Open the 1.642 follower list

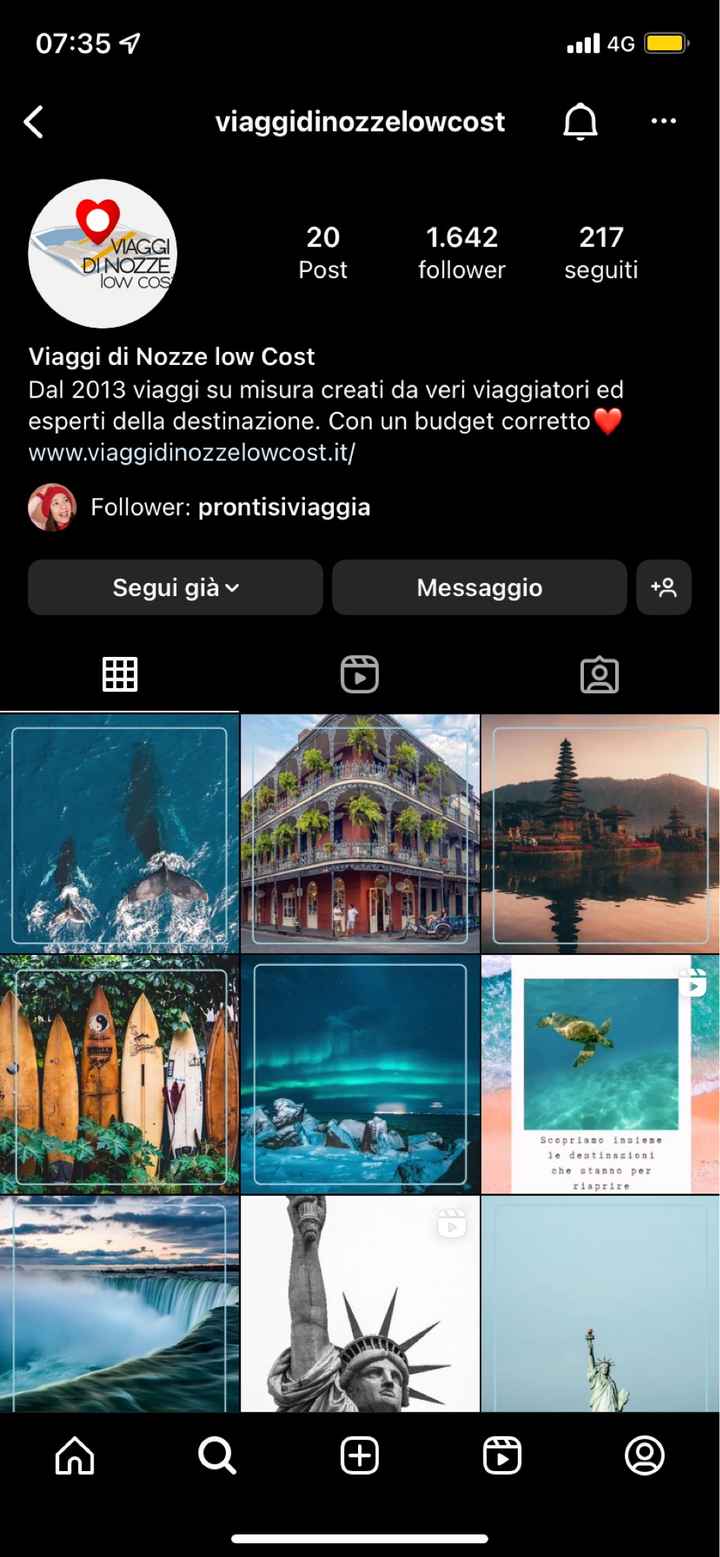(x=461, y=252)
